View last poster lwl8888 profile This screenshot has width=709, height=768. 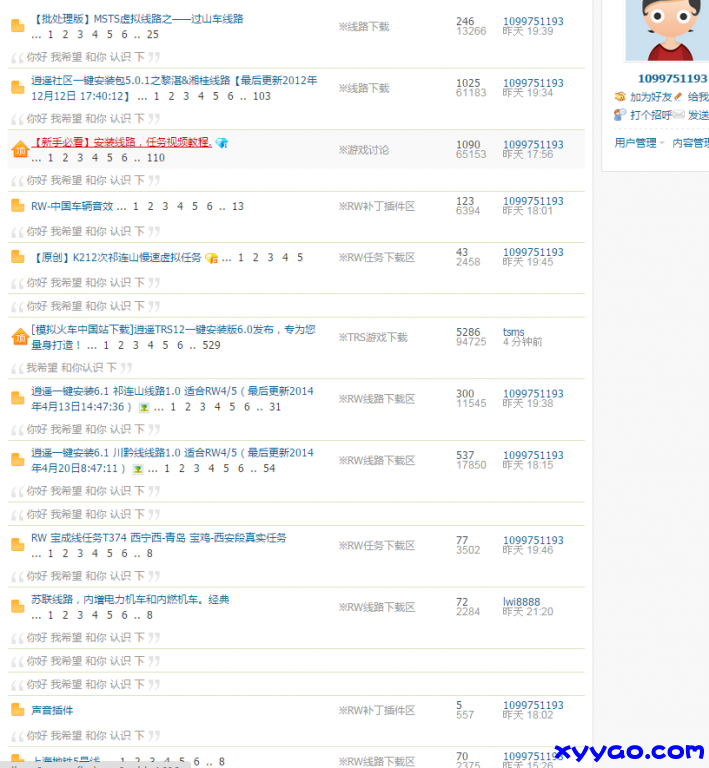click(x=521, y=602)
